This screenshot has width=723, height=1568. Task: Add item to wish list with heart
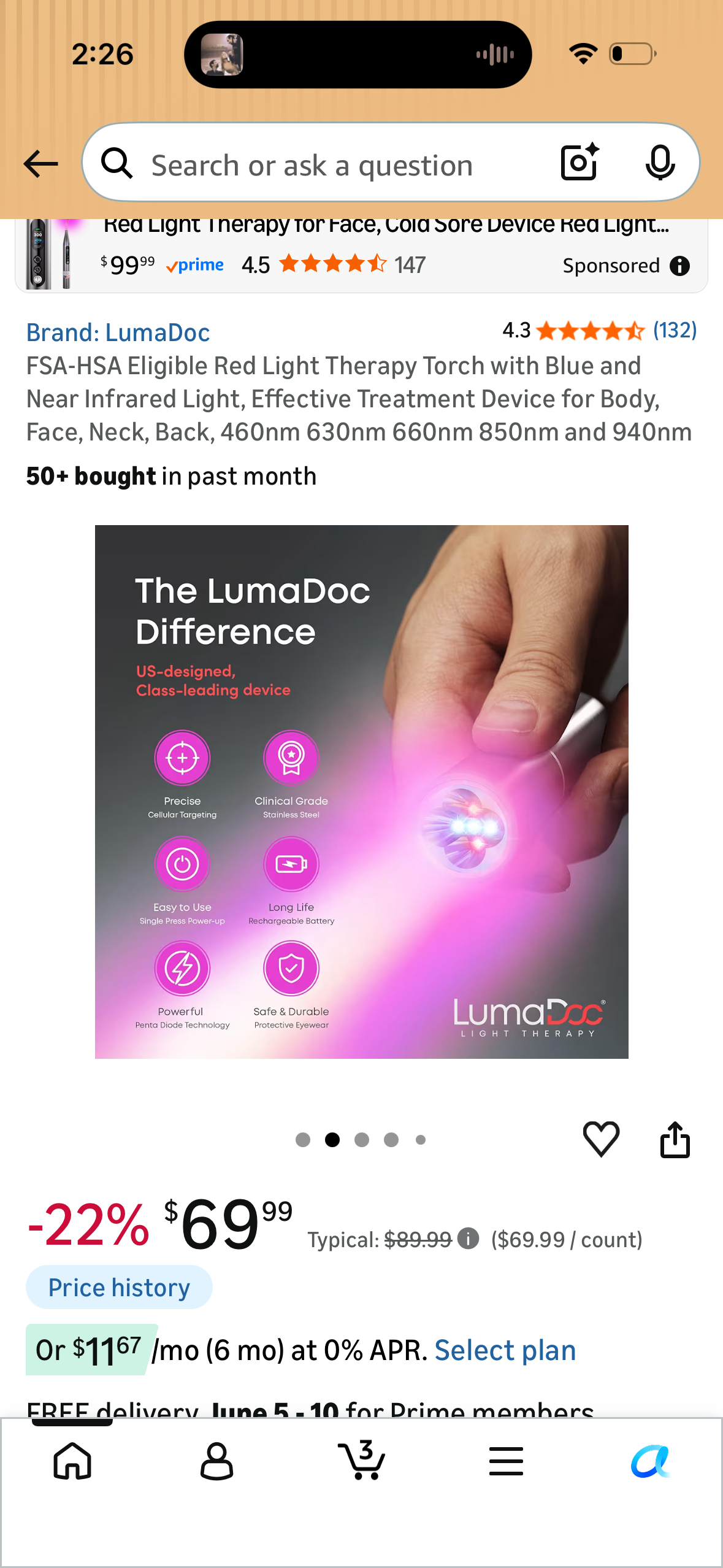point(601,1139)
